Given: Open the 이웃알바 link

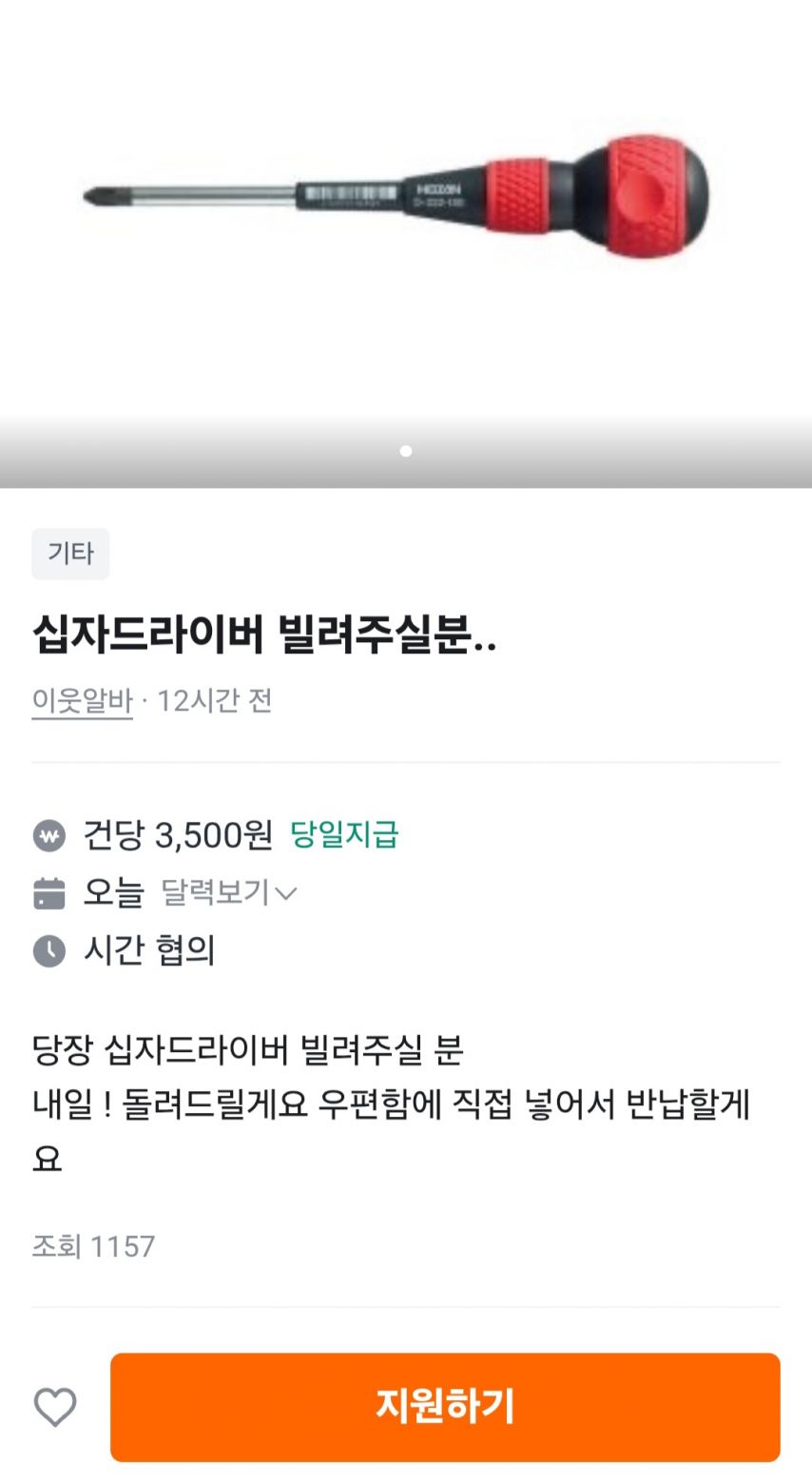Looking at the screenshot, I should coord(82,701).
